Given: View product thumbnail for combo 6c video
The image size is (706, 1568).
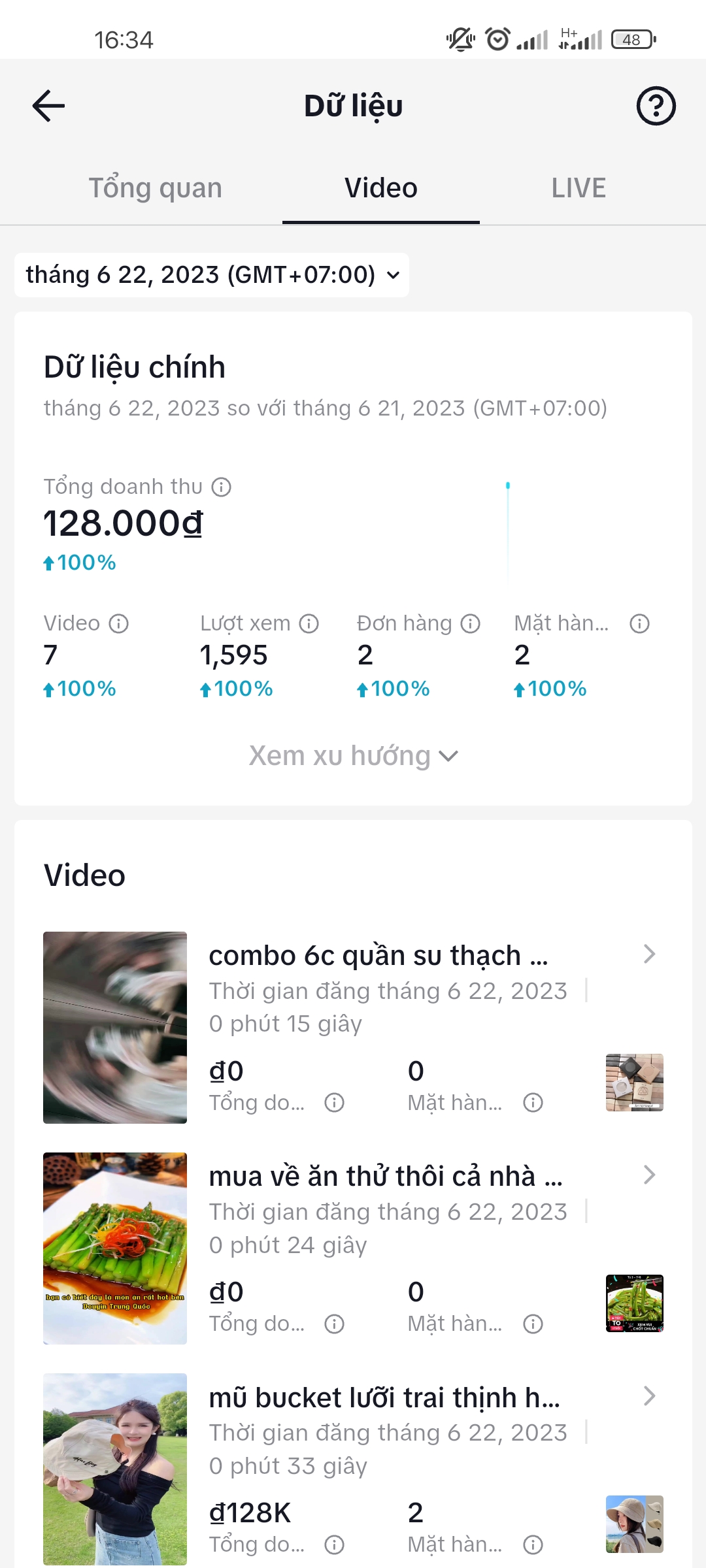Looking at the screenshot, I should (x=634, y=1082).
